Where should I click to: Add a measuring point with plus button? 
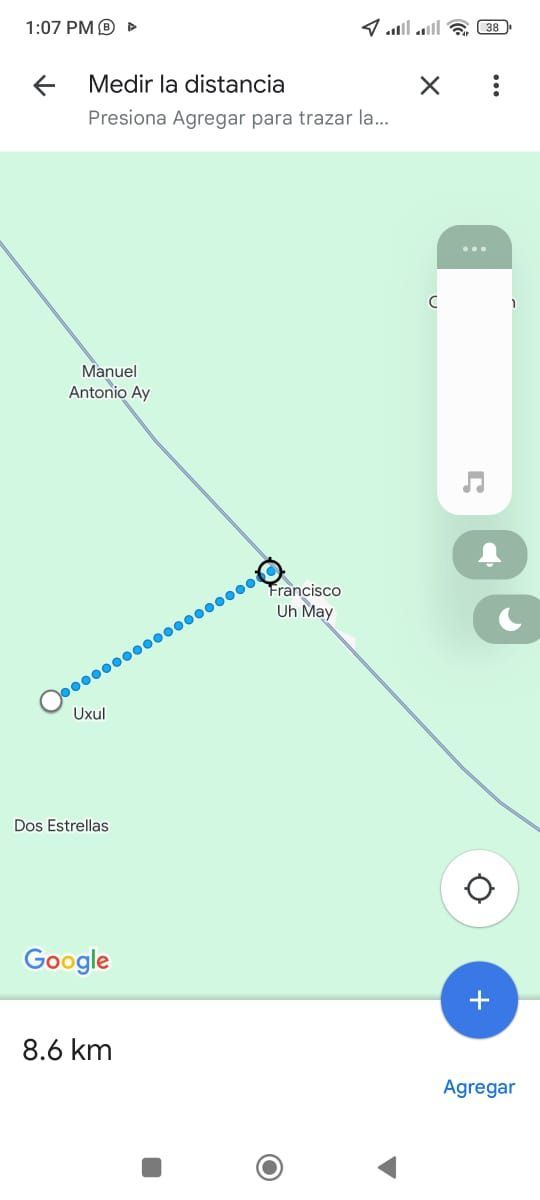click(x=479, y=1000)
